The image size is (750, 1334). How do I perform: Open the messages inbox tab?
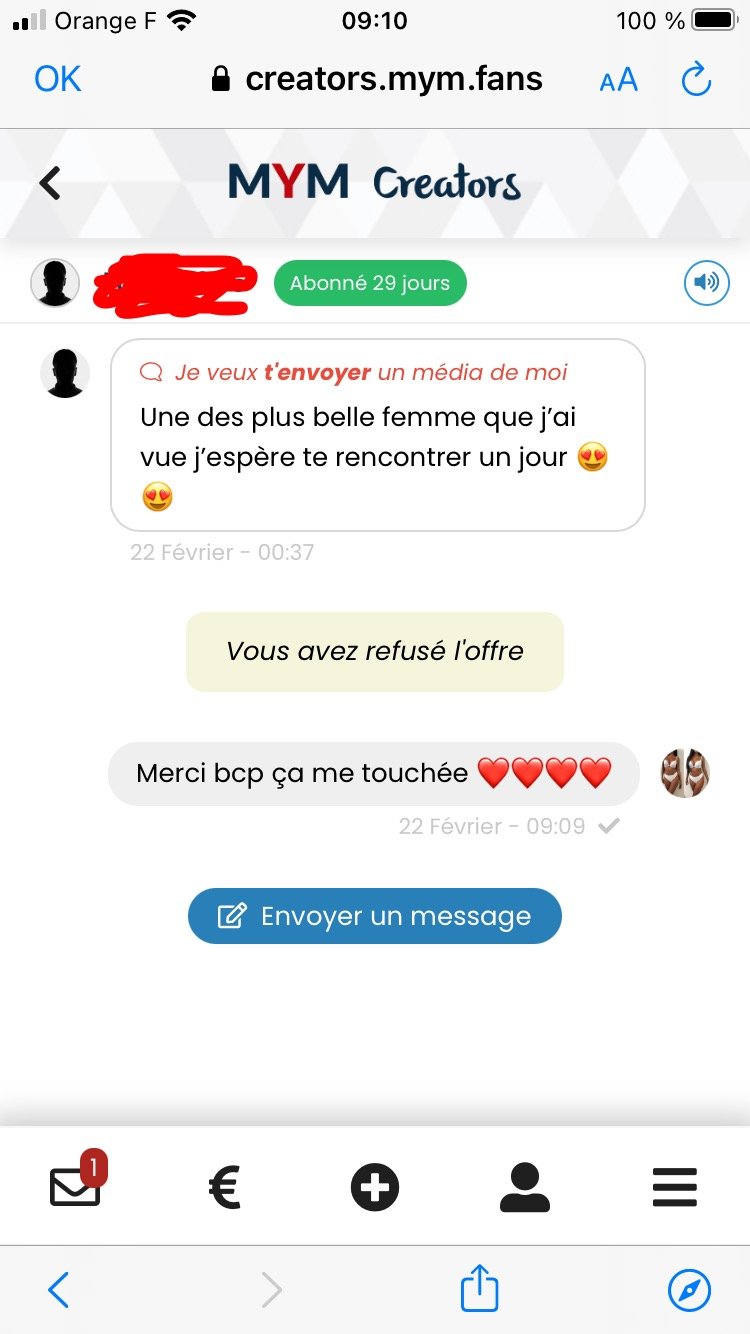[76, 1187]
